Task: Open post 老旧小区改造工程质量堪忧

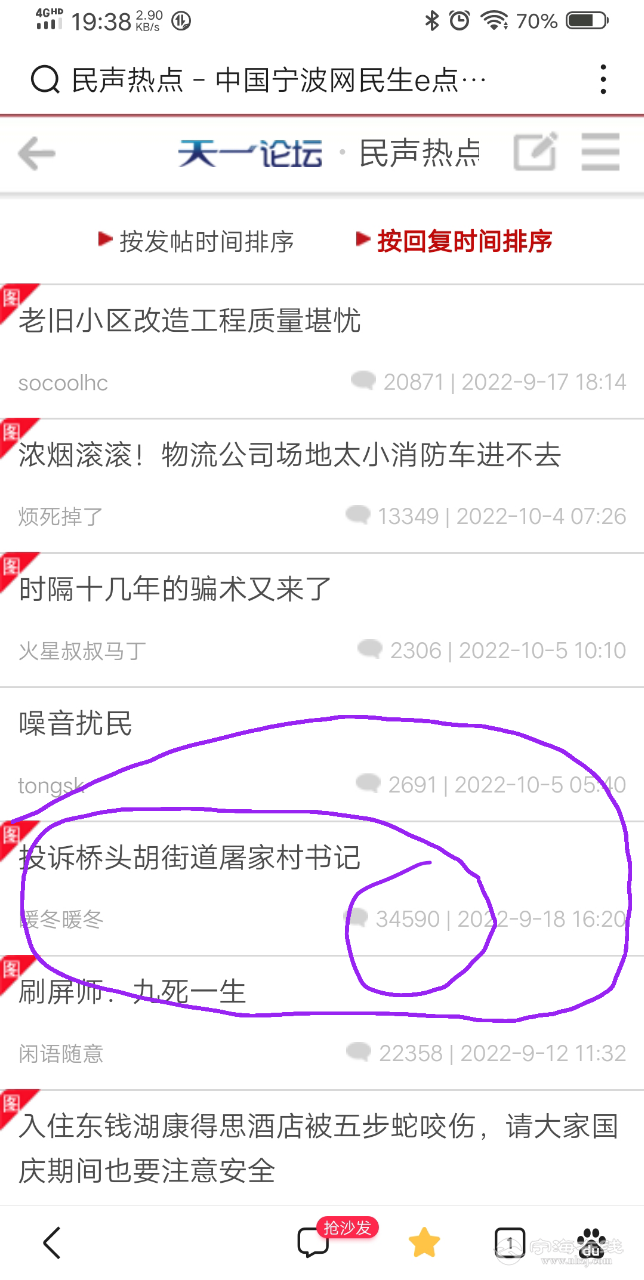Action: coord(190,321)
